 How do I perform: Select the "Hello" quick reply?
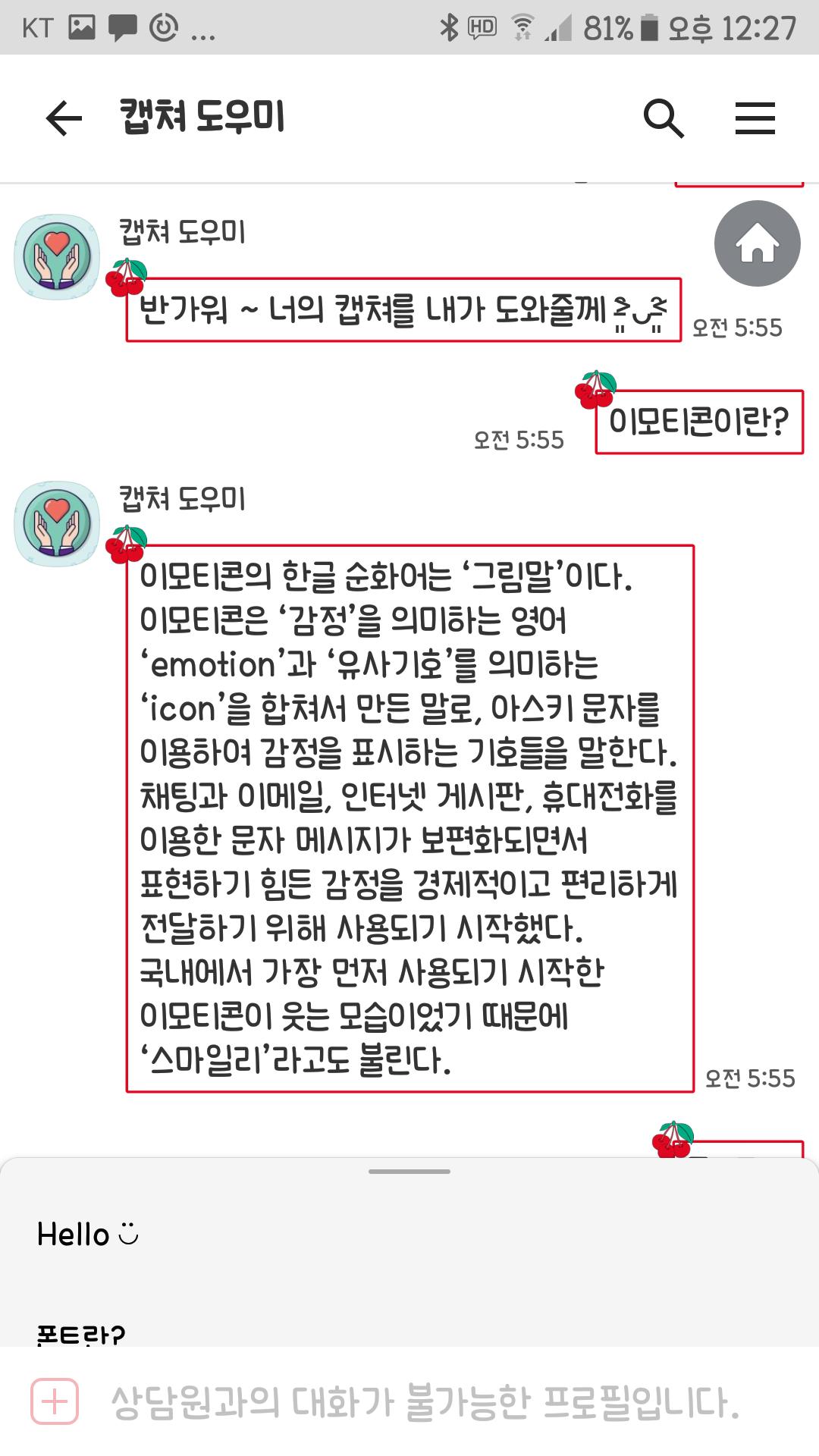[x=88, y=1235]
